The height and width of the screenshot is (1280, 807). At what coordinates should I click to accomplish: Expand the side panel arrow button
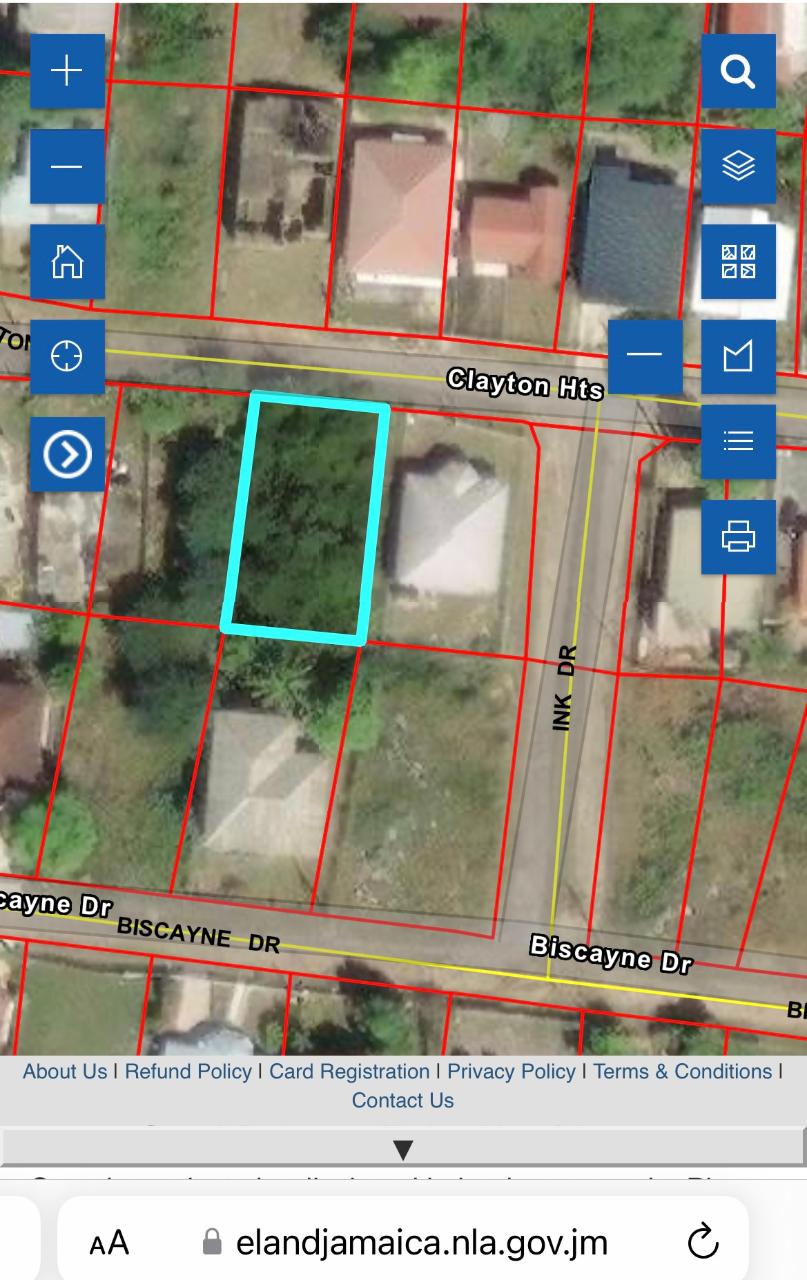67,454
